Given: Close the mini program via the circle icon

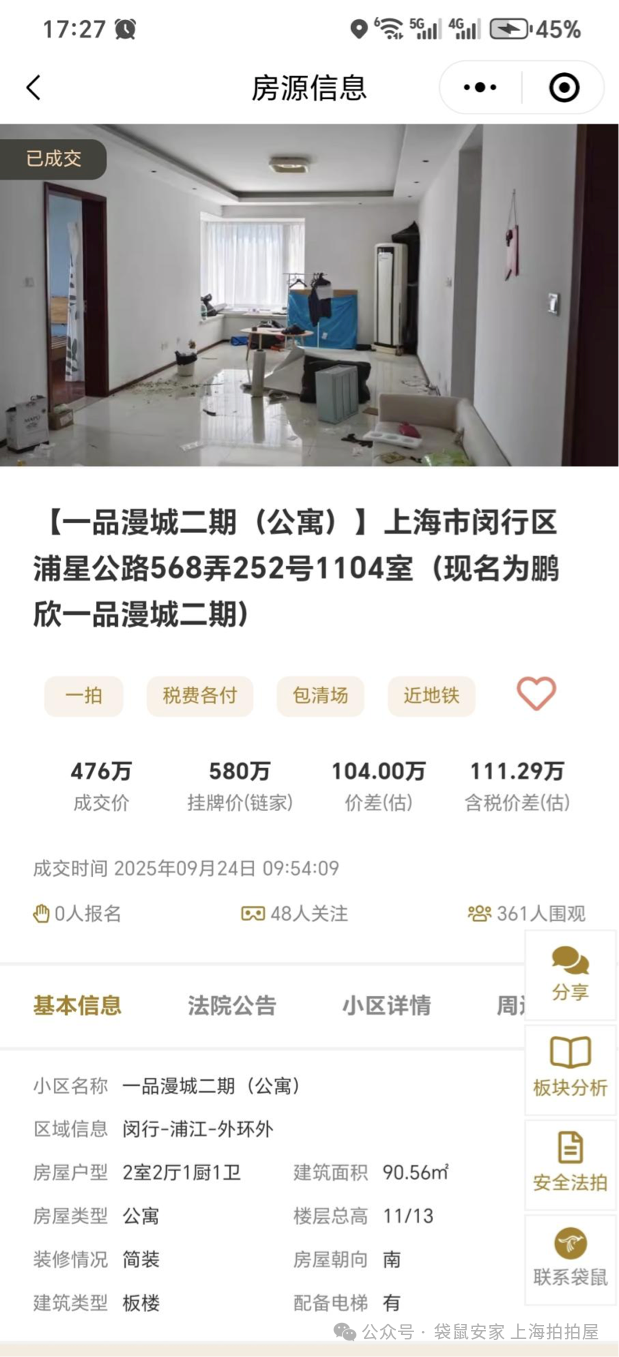Looking at the screenshot, I should (564, 88).
